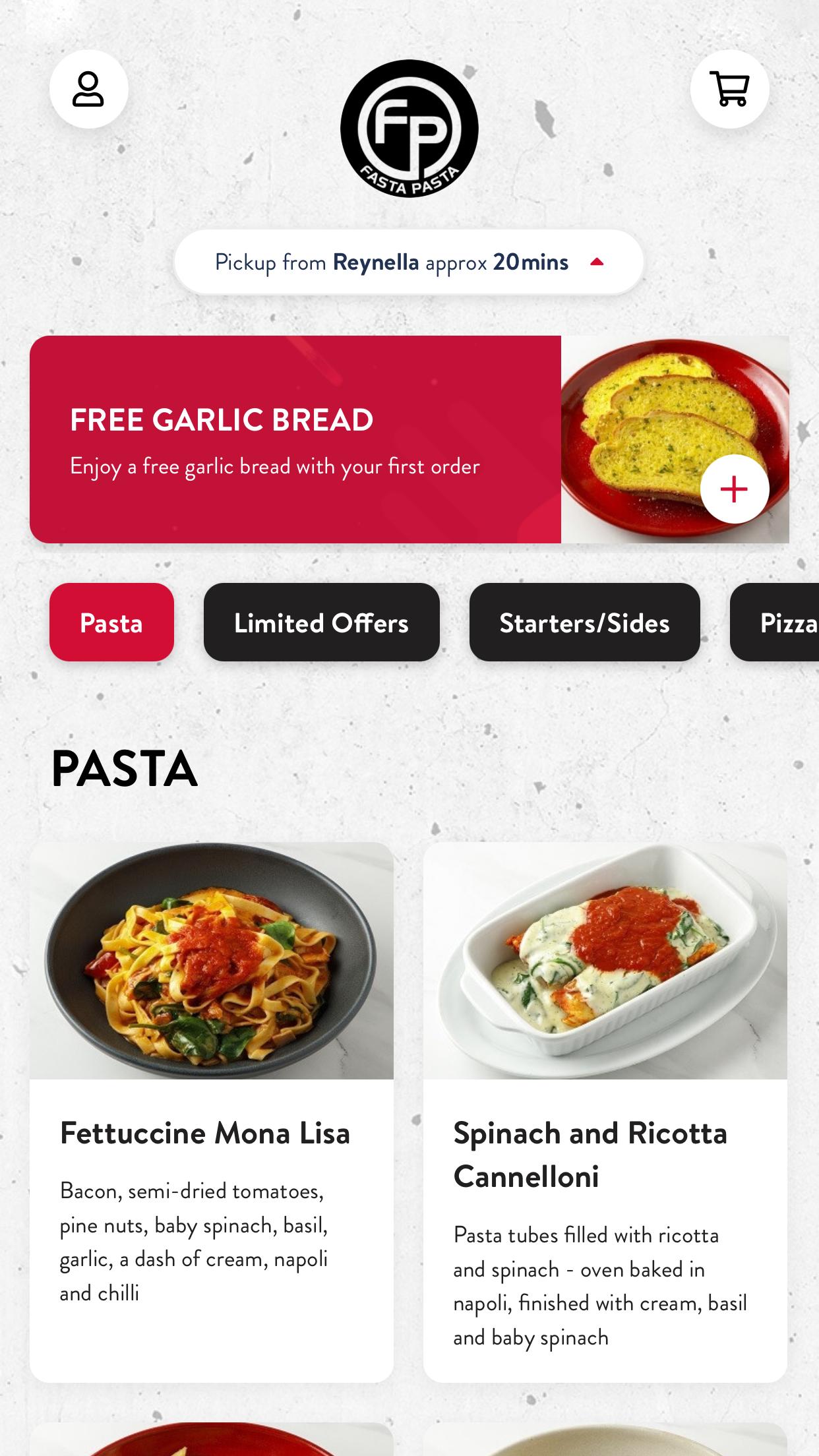Switch to the Starters/Sides category
The width and height of the screenshot is (819, 1456).
584,622
